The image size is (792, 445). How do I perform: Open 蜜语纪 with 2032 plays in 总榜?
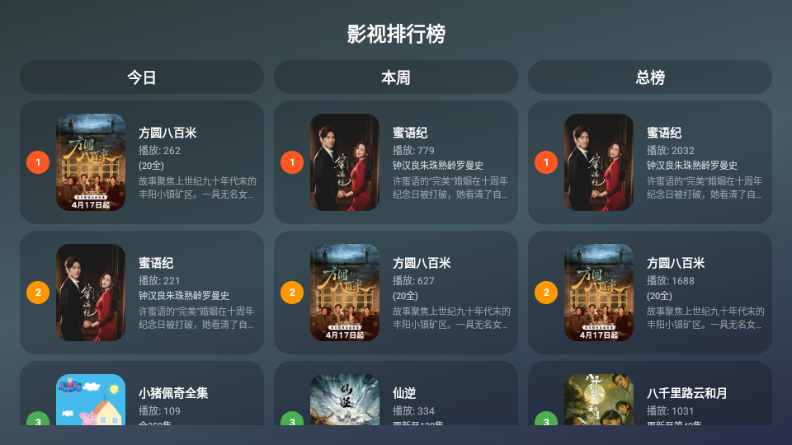point(650,162)
